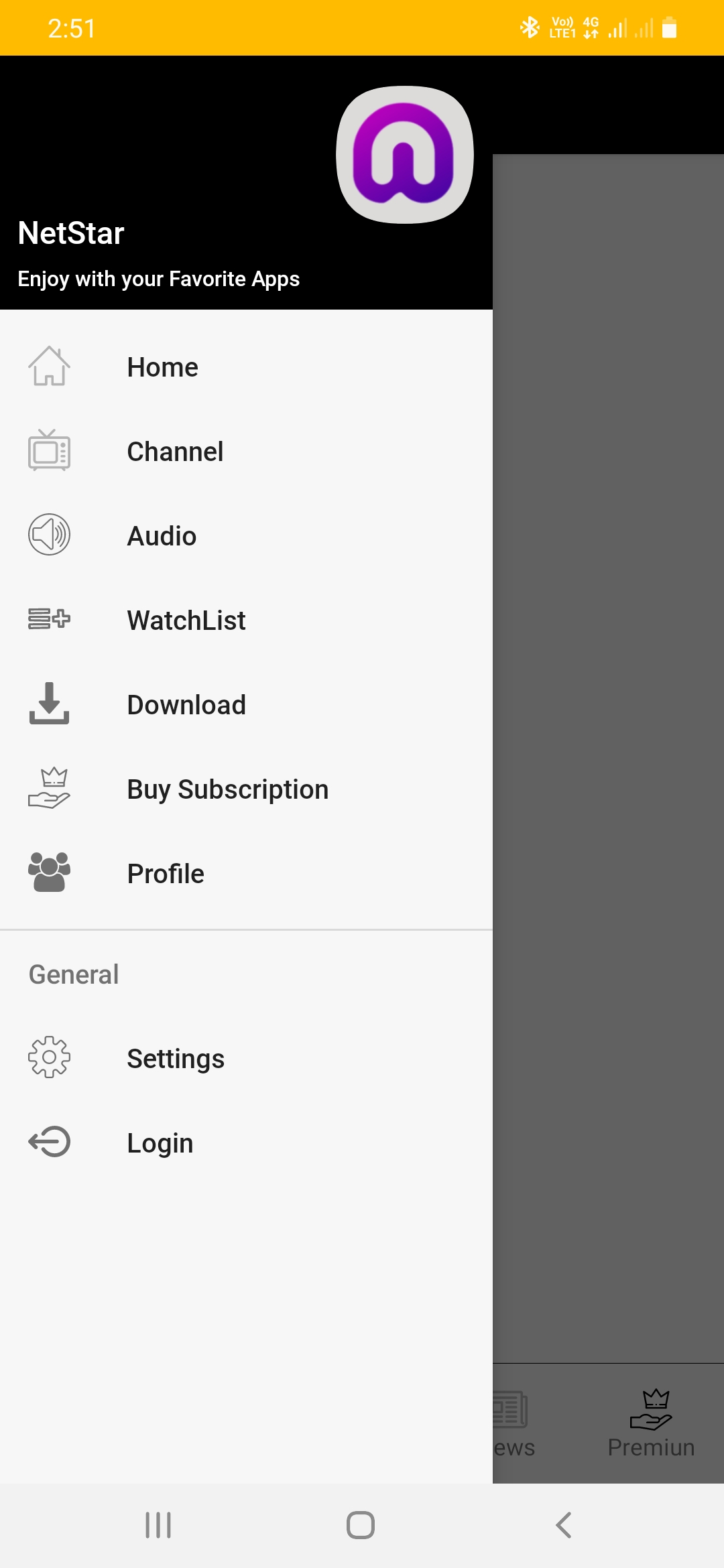Image resolution: width=724 pixels, height=1568 pixels.
Task: Tap the Android back navigation button
Action: pos(562,1525)
